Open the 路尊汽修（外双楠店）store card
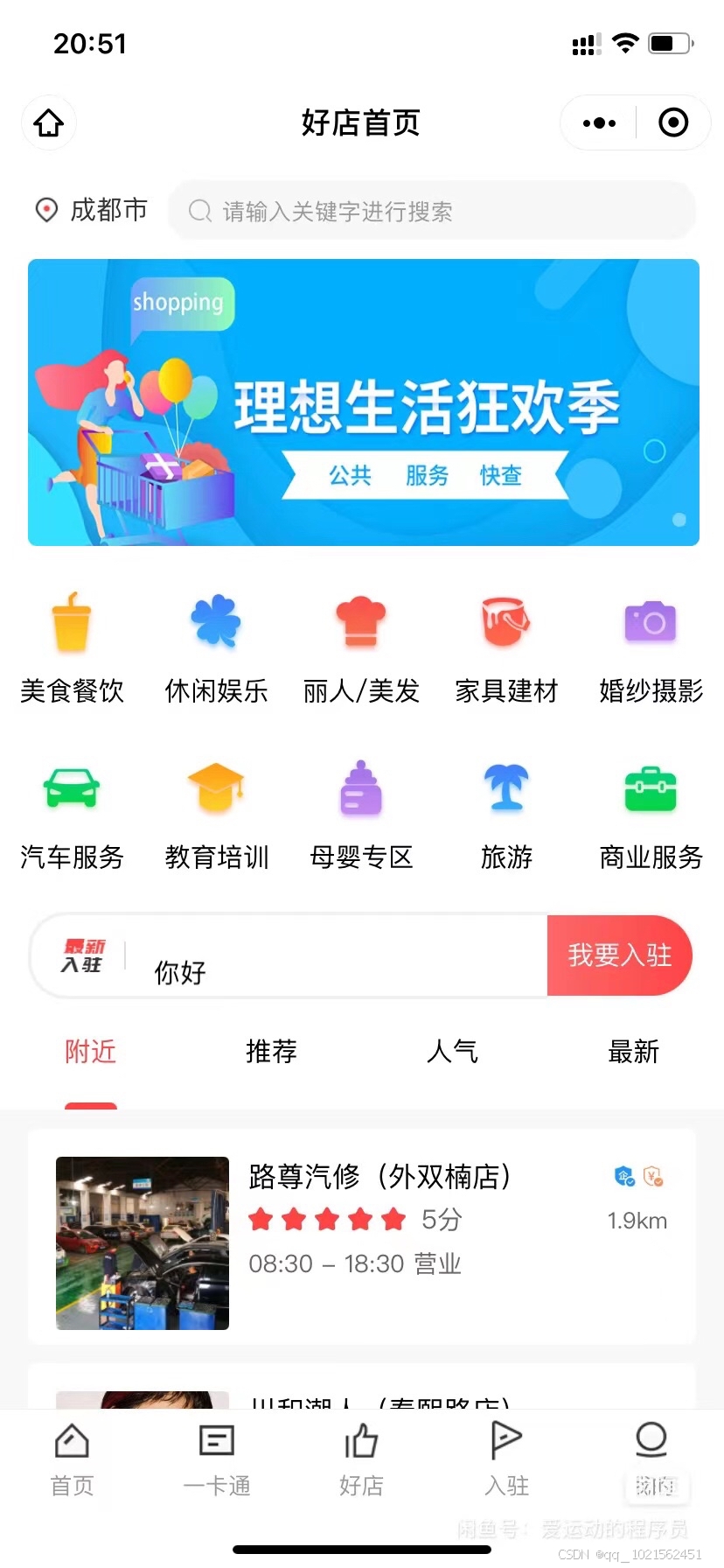Viewport: 724px width, 1568px height. coord(362,1236)
